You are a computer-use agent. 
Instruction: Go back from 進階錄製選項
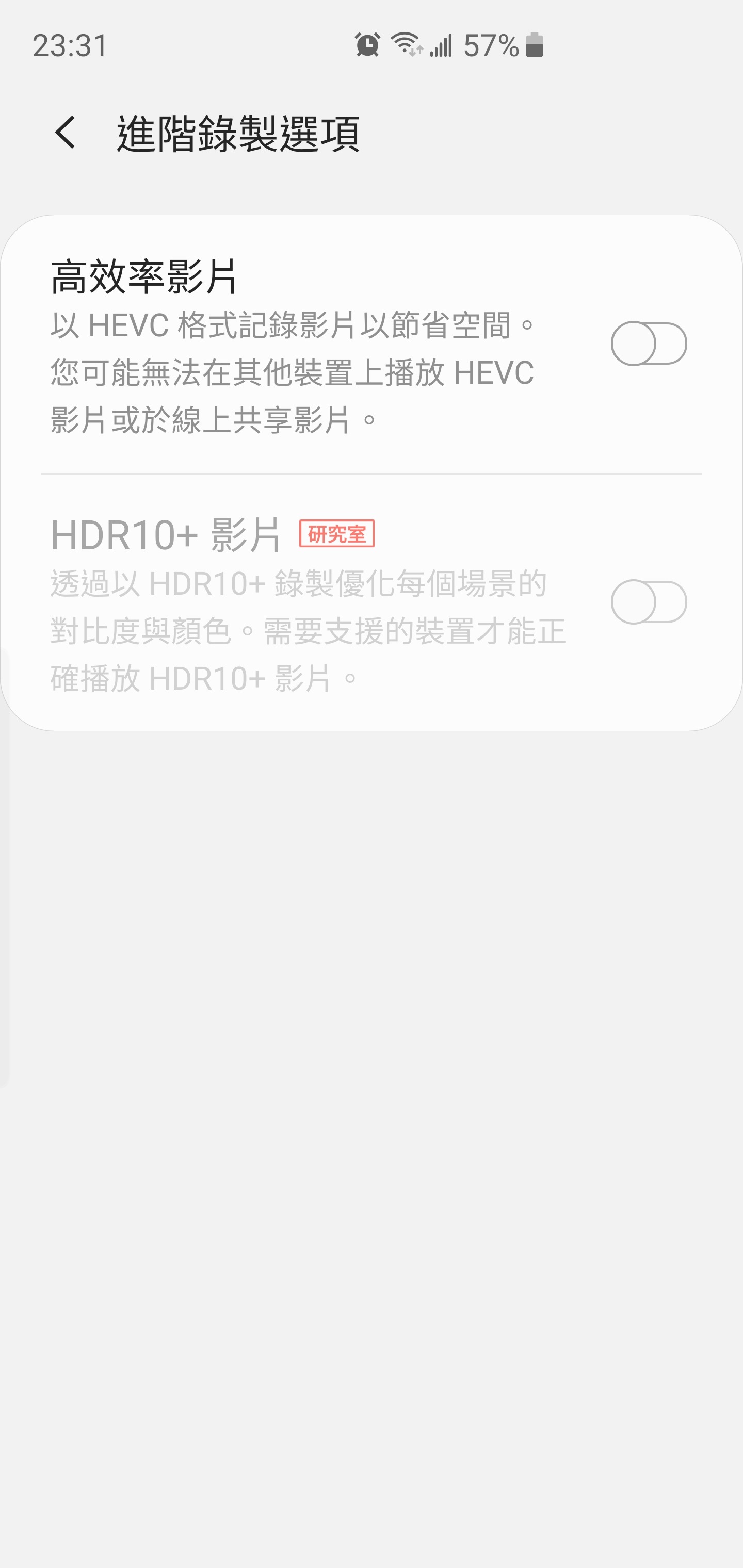pos(66,132)
